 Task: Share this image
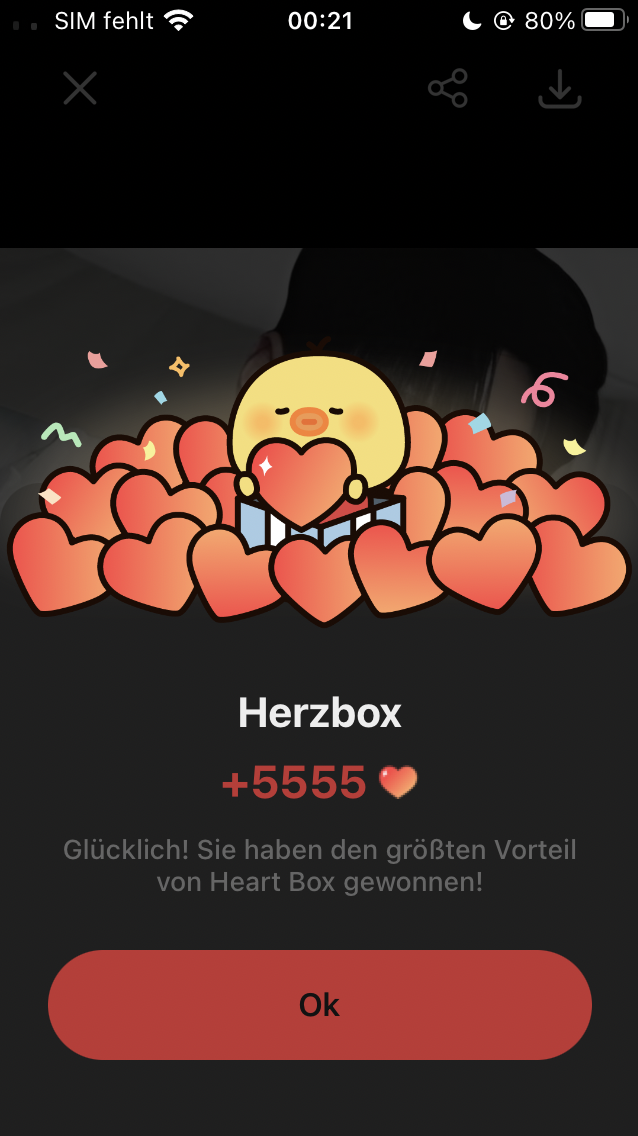coord(447,88)
